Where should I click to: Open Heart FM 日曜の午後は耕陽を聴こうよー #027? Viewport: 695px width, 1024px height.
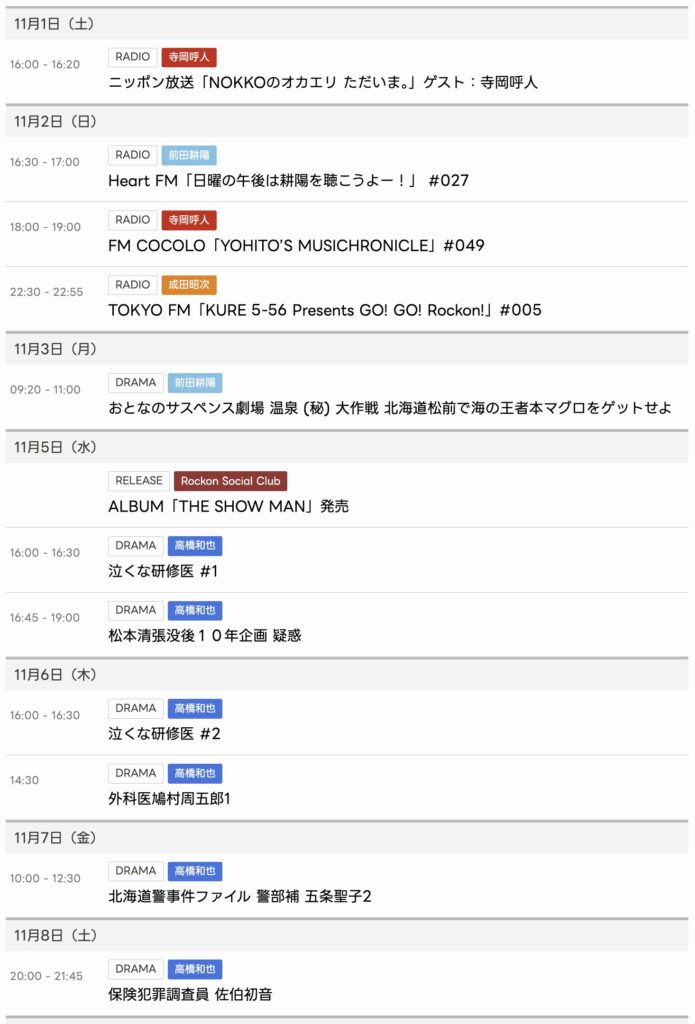point(288,181)
